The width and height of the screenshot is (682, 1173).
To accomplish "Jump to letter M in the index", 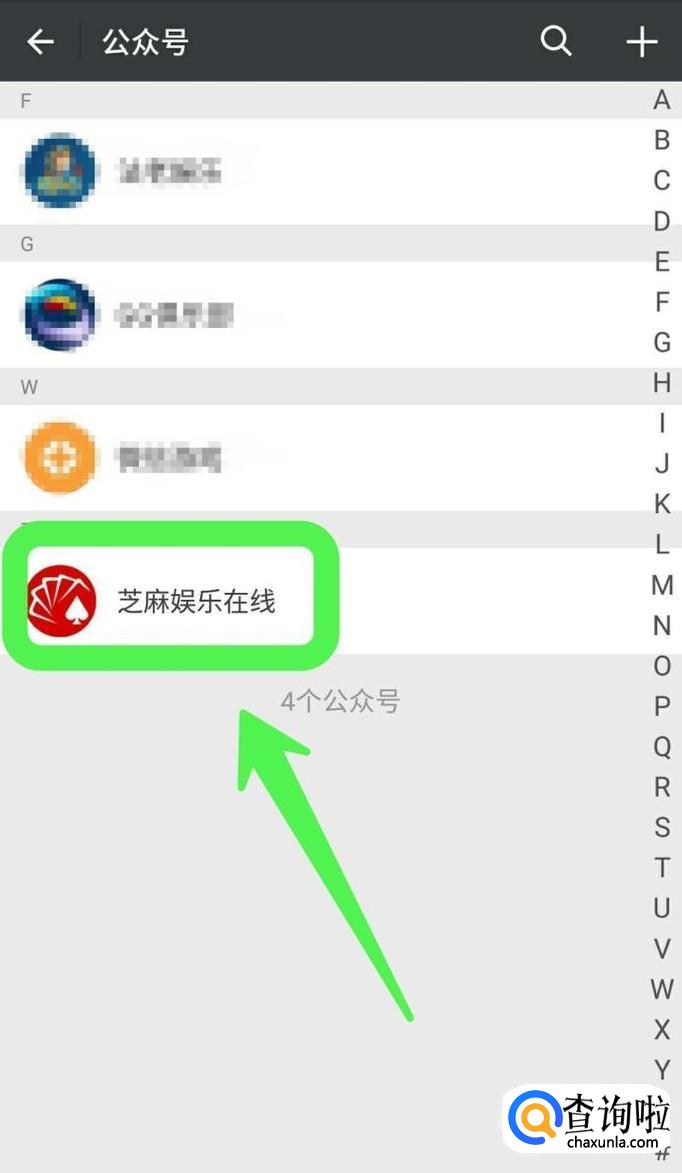I will pos(661,585).
